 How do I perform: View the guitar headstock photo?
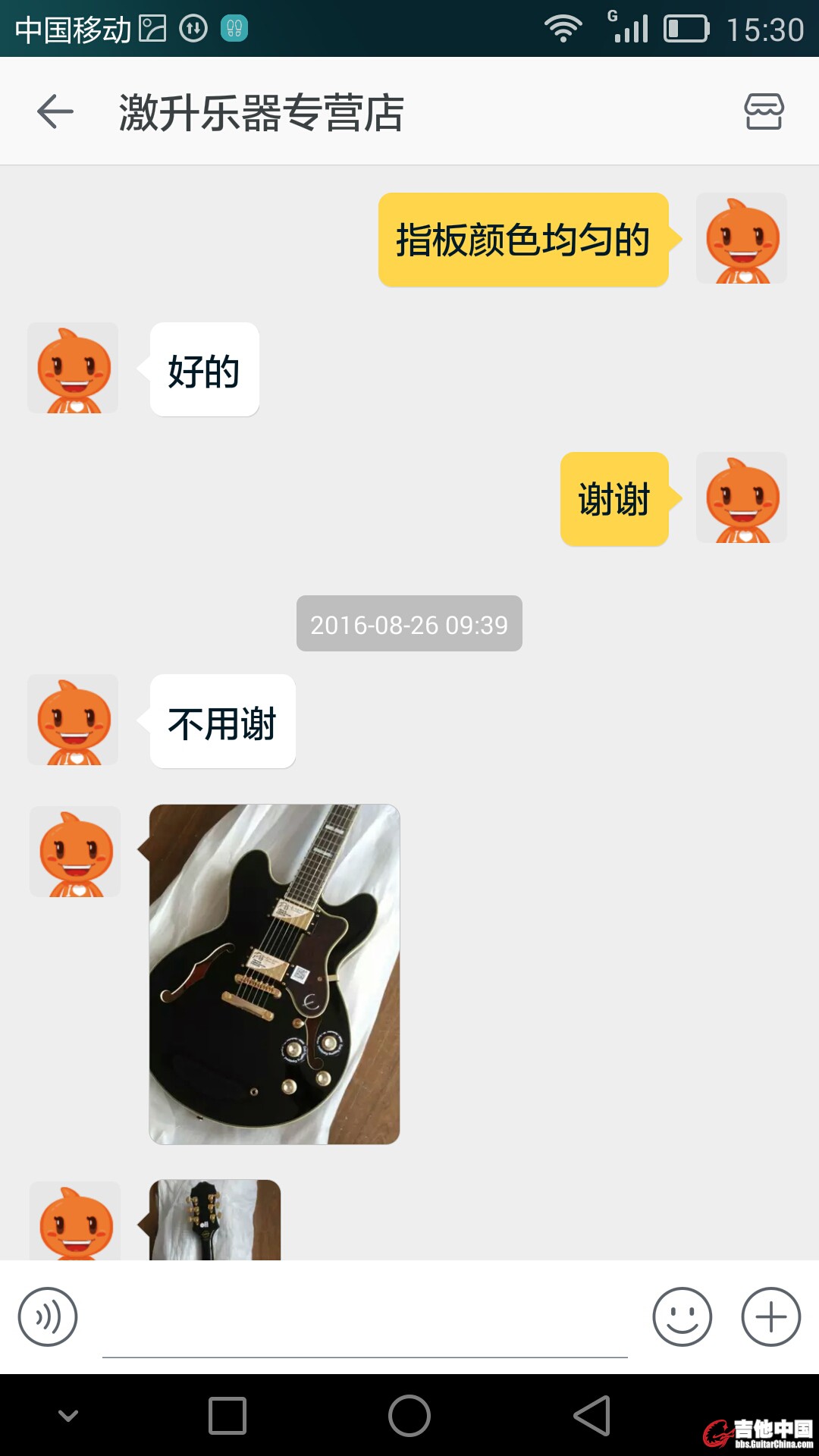click(x=215, y=1219)
